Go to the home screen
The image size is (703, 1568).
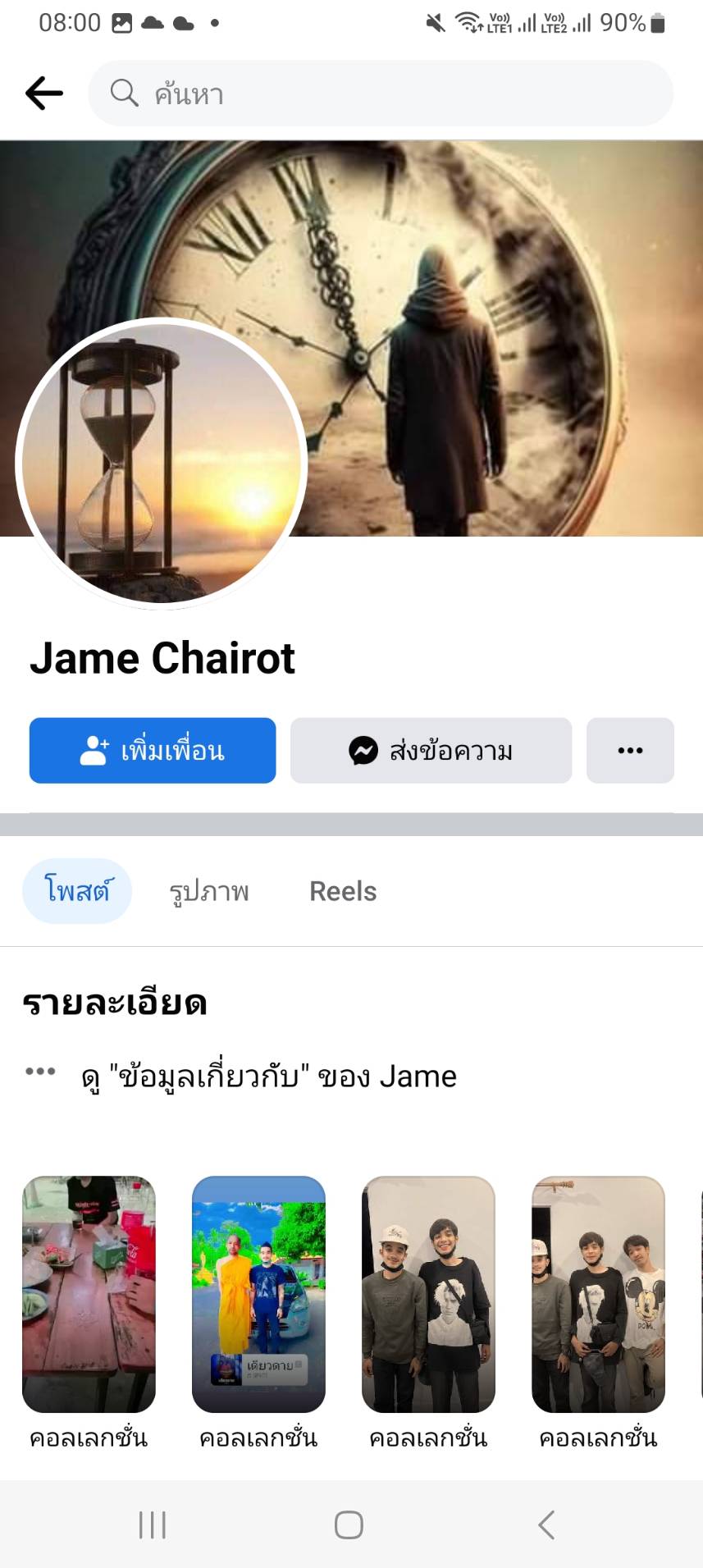(x=349, y=1525)
